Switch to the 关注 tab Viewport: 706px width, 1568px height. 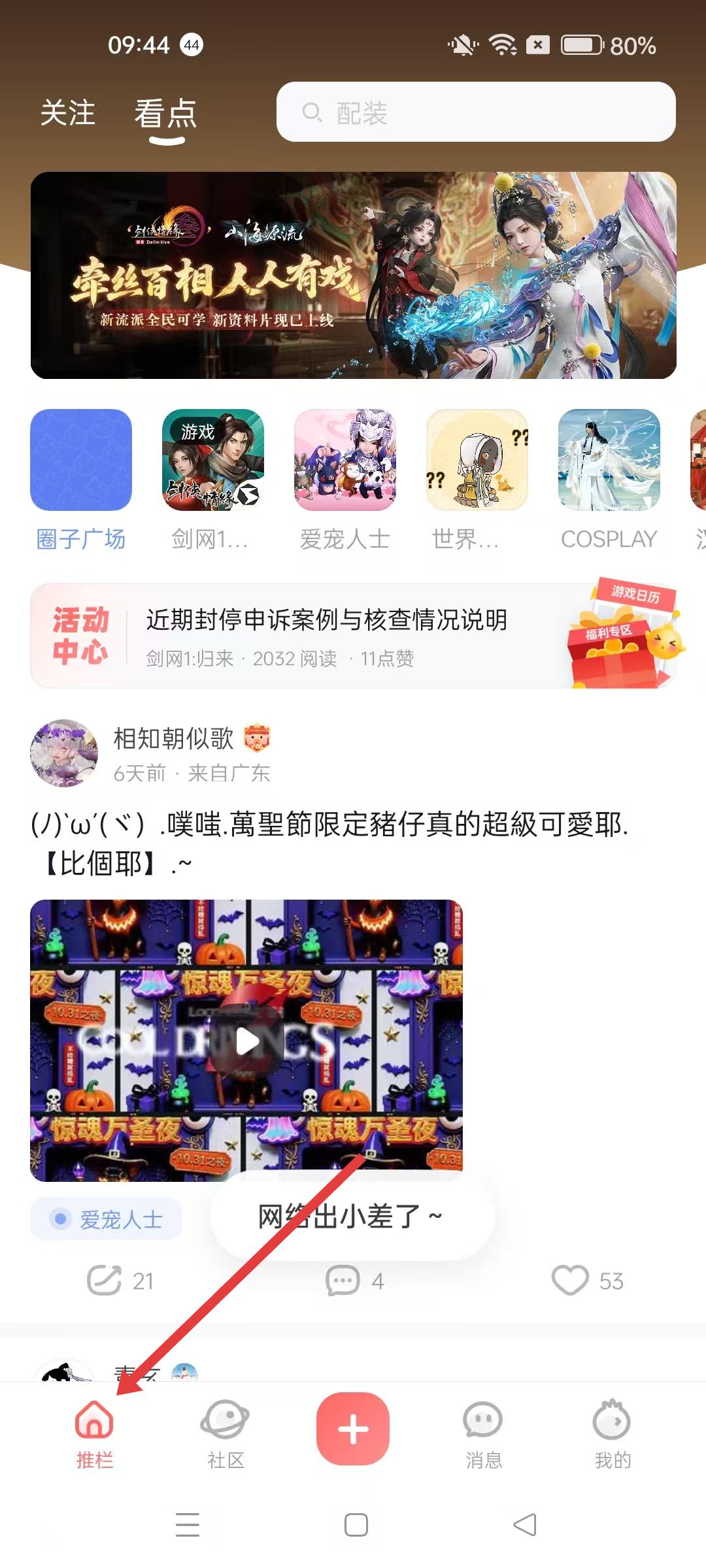(68, 113)
